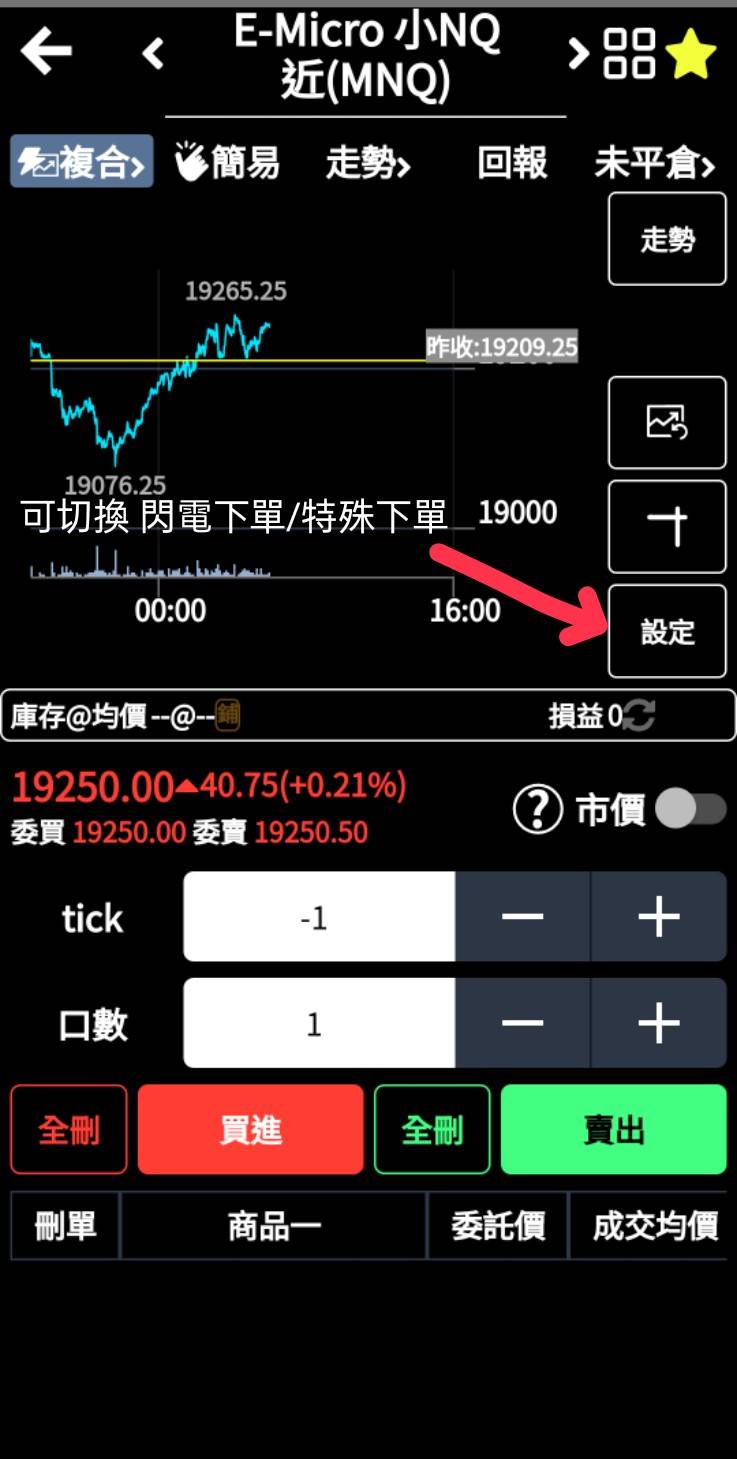Select the 口數 quantity field
The height and width of the screenshot is (1459, 737).
pos(318,1022)
